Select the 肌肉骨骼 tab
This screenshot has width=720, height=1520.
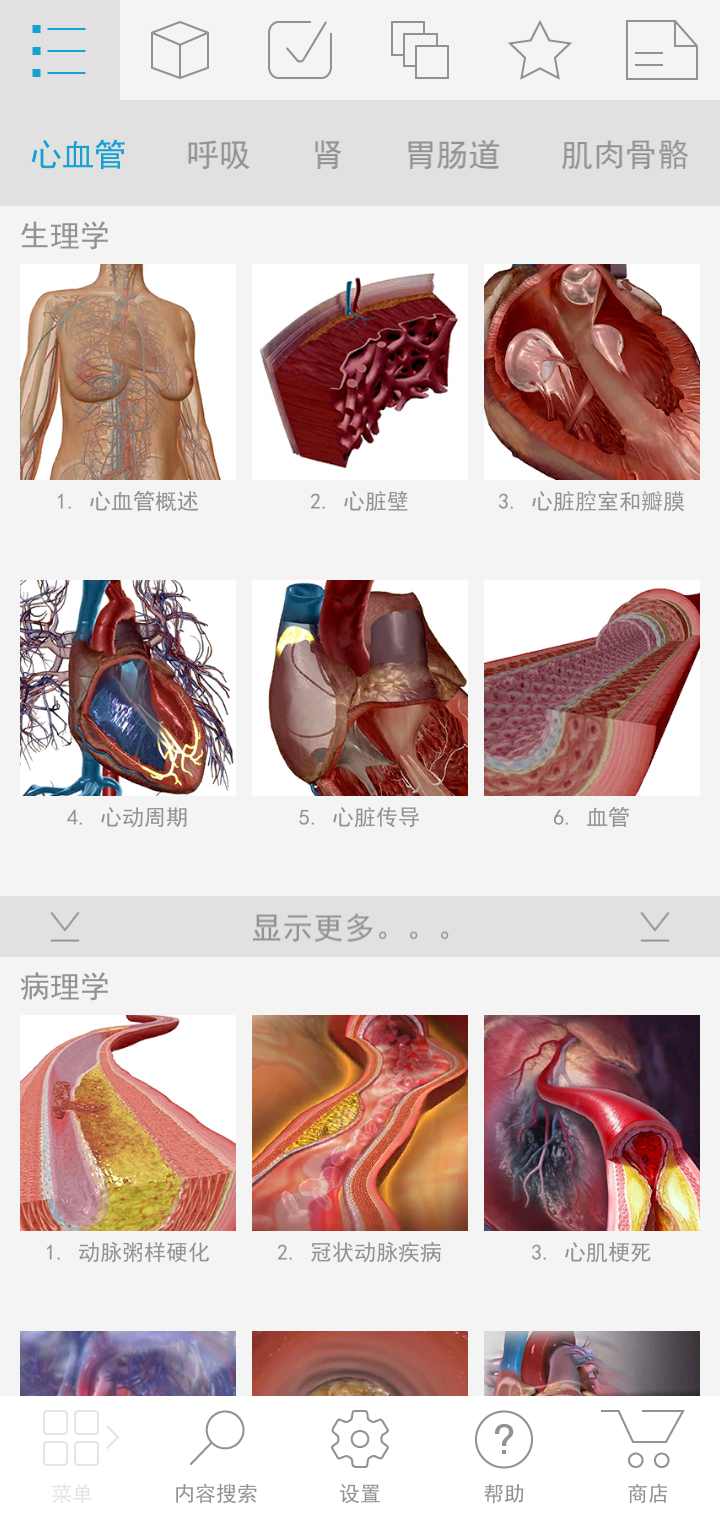625,155
